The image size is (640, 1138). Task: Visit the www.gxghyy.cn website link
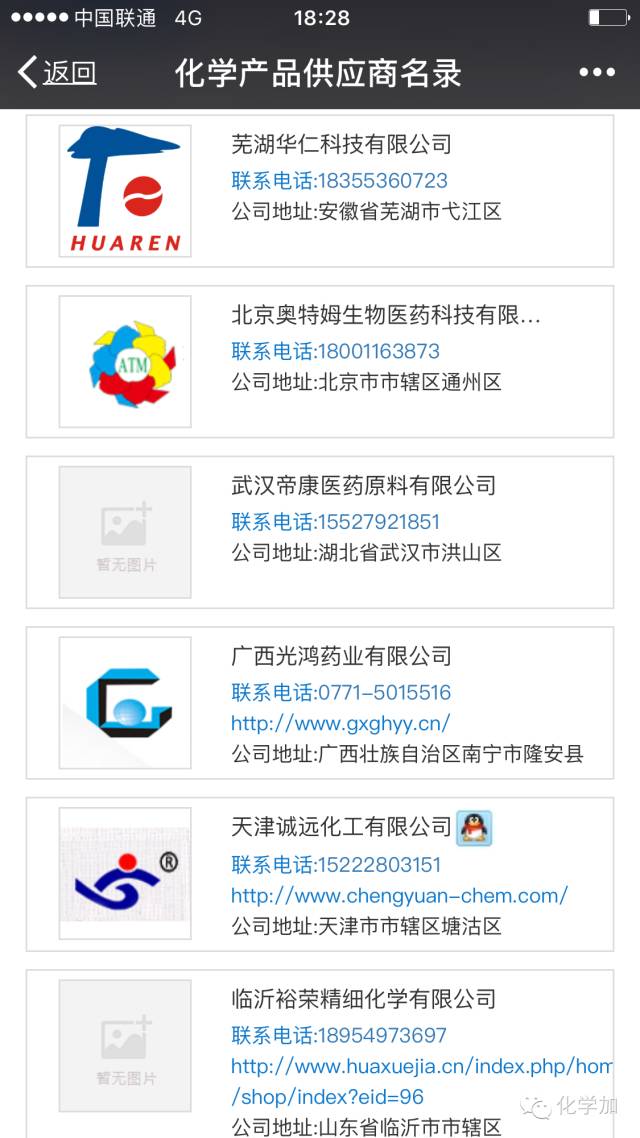(340, 723)
